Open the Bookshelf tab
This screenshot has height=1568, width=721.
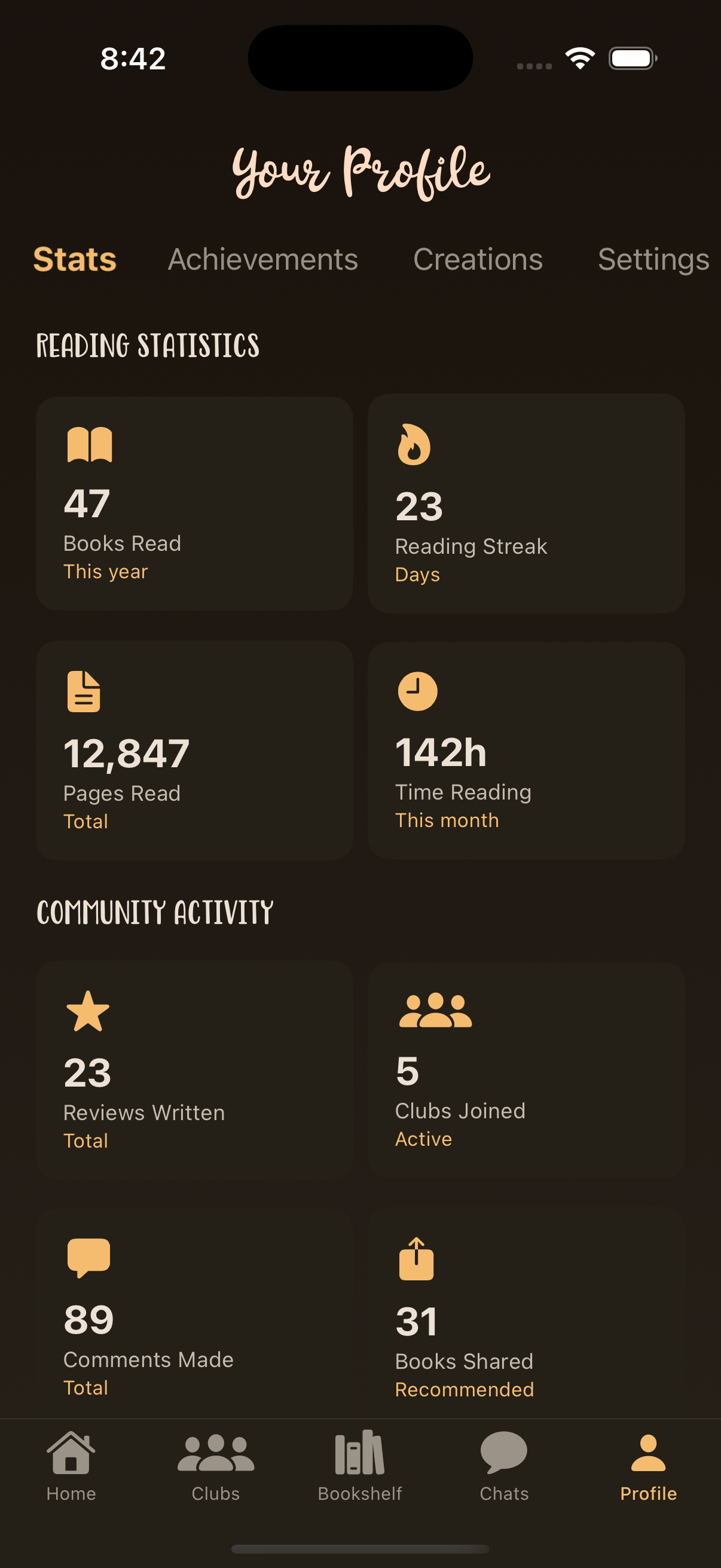tap(359, 1466)
